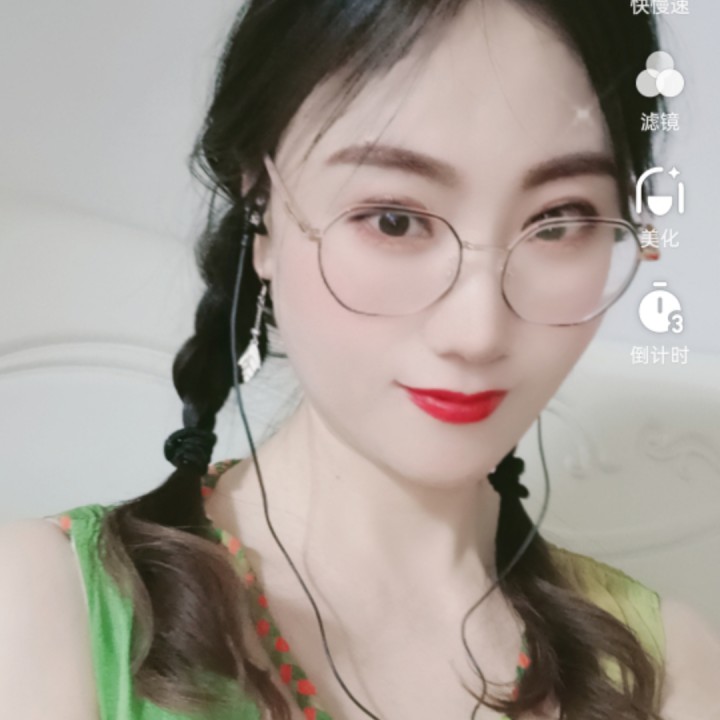Open the 快慢速 speed control
Screen dimensions: 720x720
[660, 8]
